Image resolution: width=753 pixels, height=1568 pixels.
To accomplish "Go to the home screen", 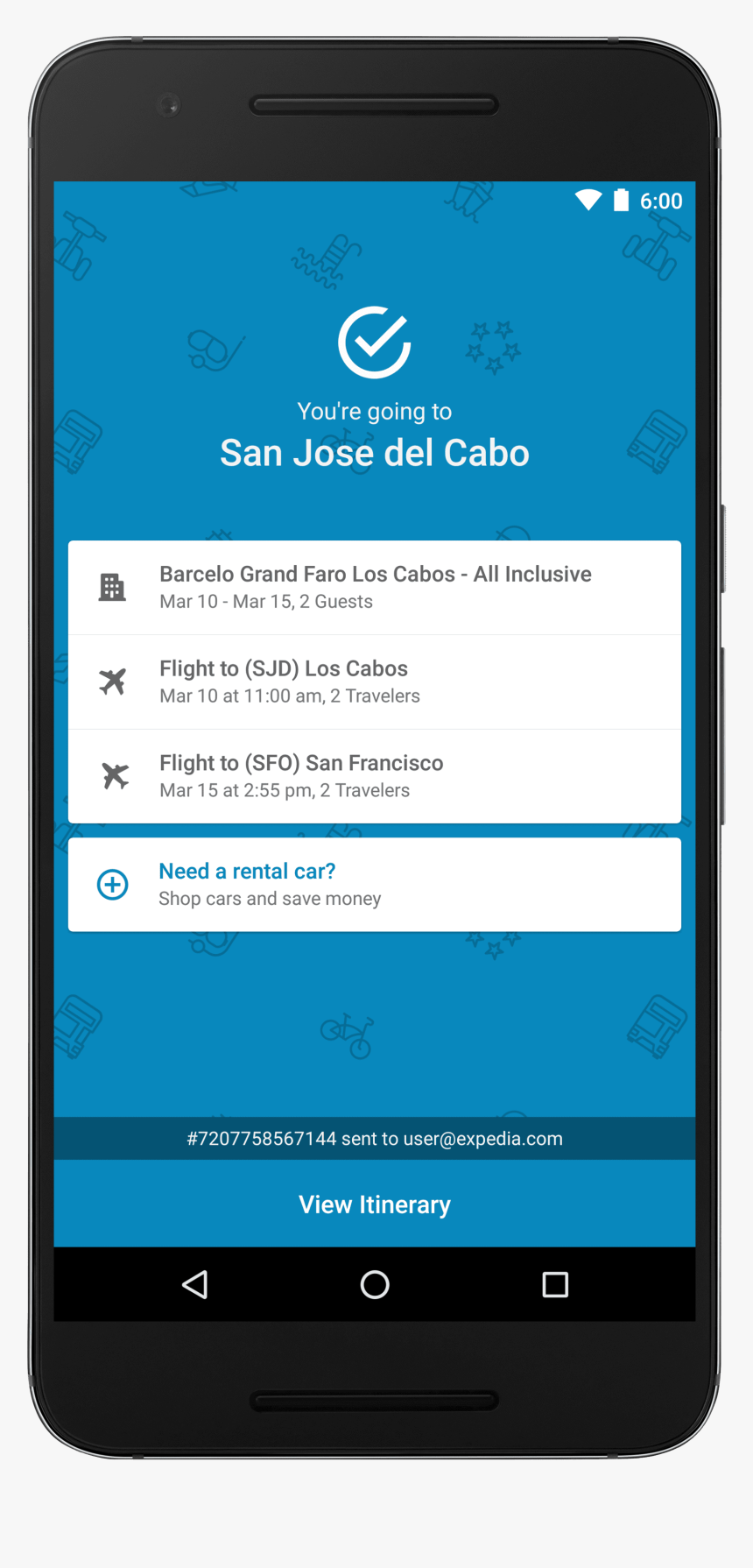I will coord(375,1285).
